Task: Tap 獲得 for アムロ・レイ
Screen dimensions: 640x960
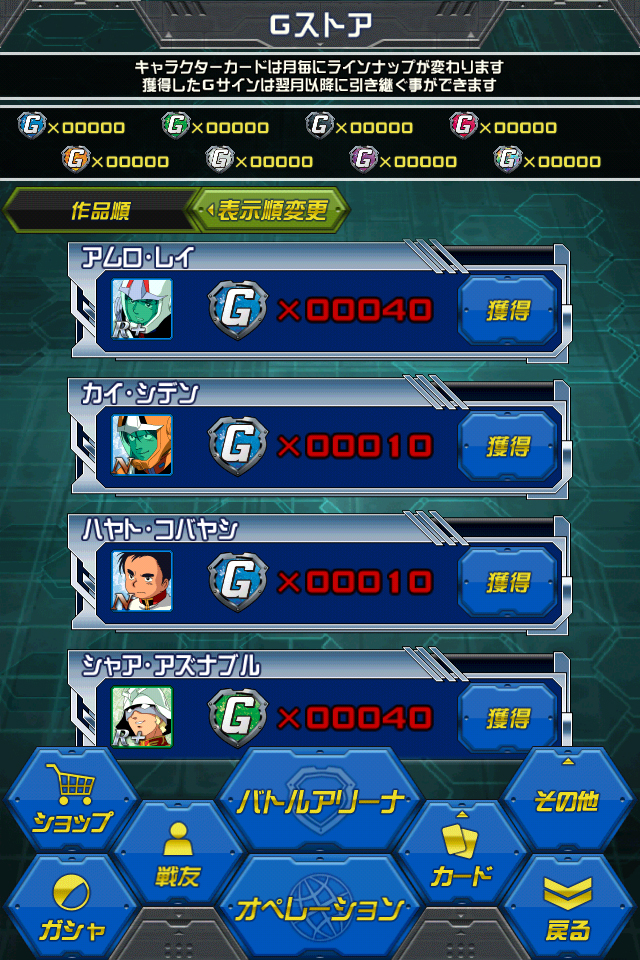Action: (508, 310)
